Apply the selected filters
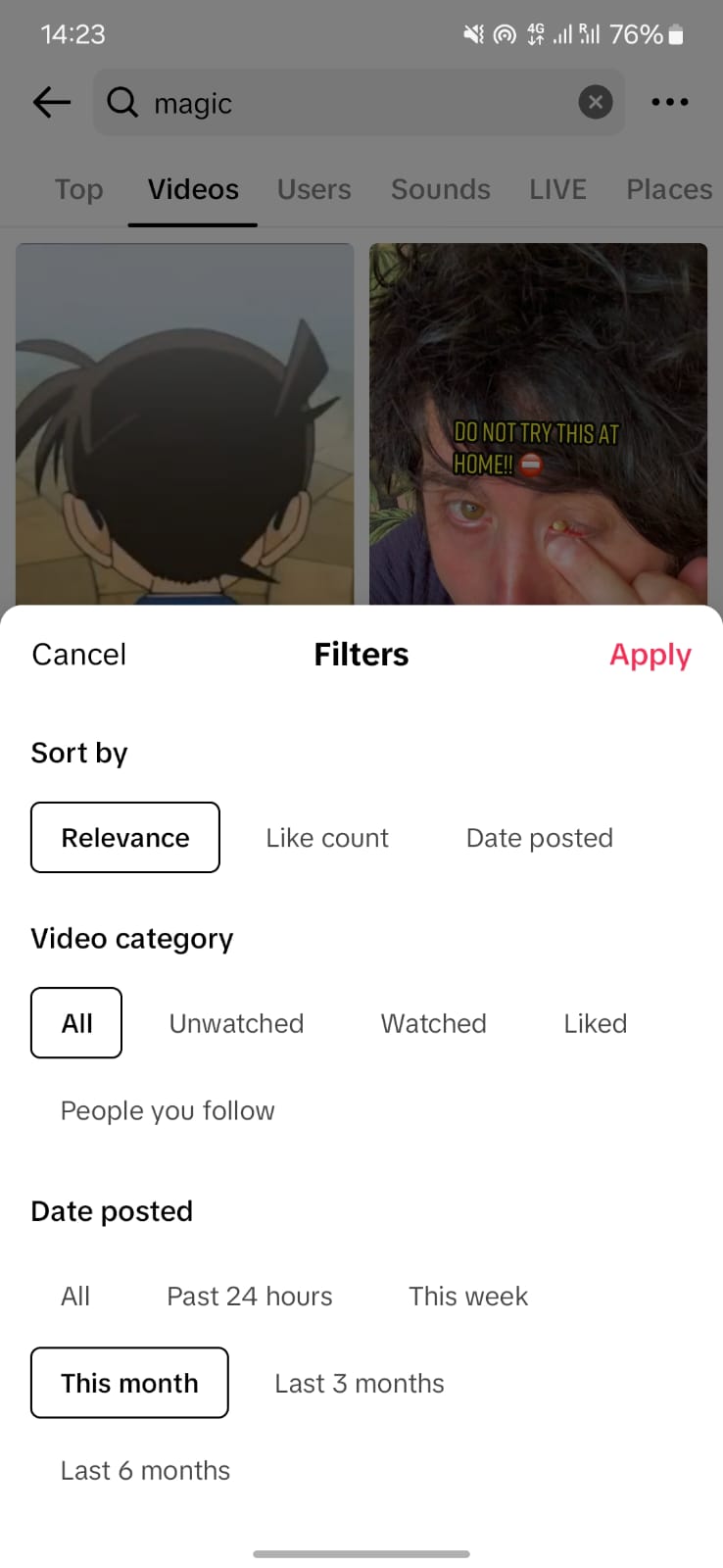 pyautogui.click(x=651, y=655)
